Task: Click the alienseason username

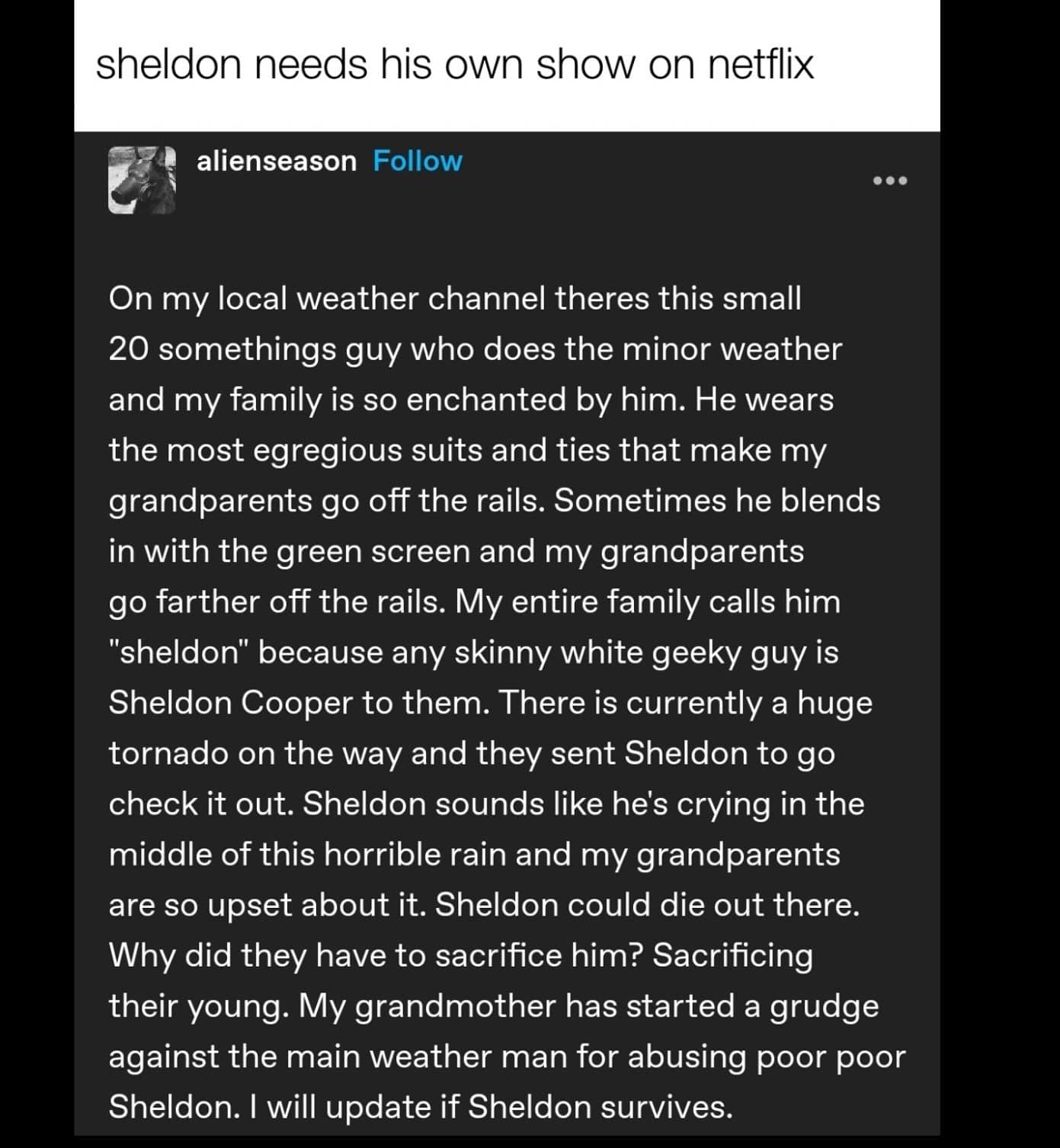Action: click(x=276, y=160)
